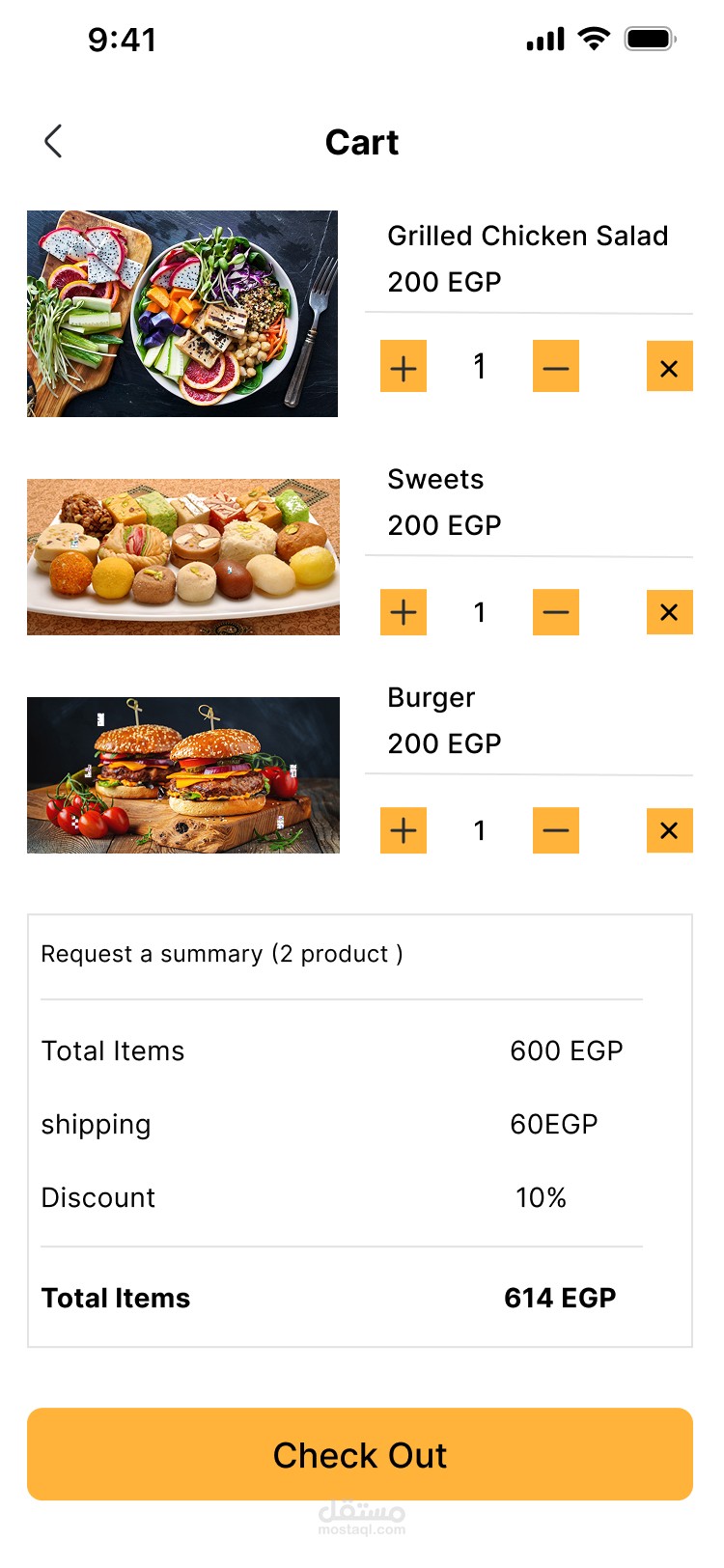Increase Grilled Chicken Salad quantity
This screenshot has height=1568, width=724.
(x=404, y=367)
